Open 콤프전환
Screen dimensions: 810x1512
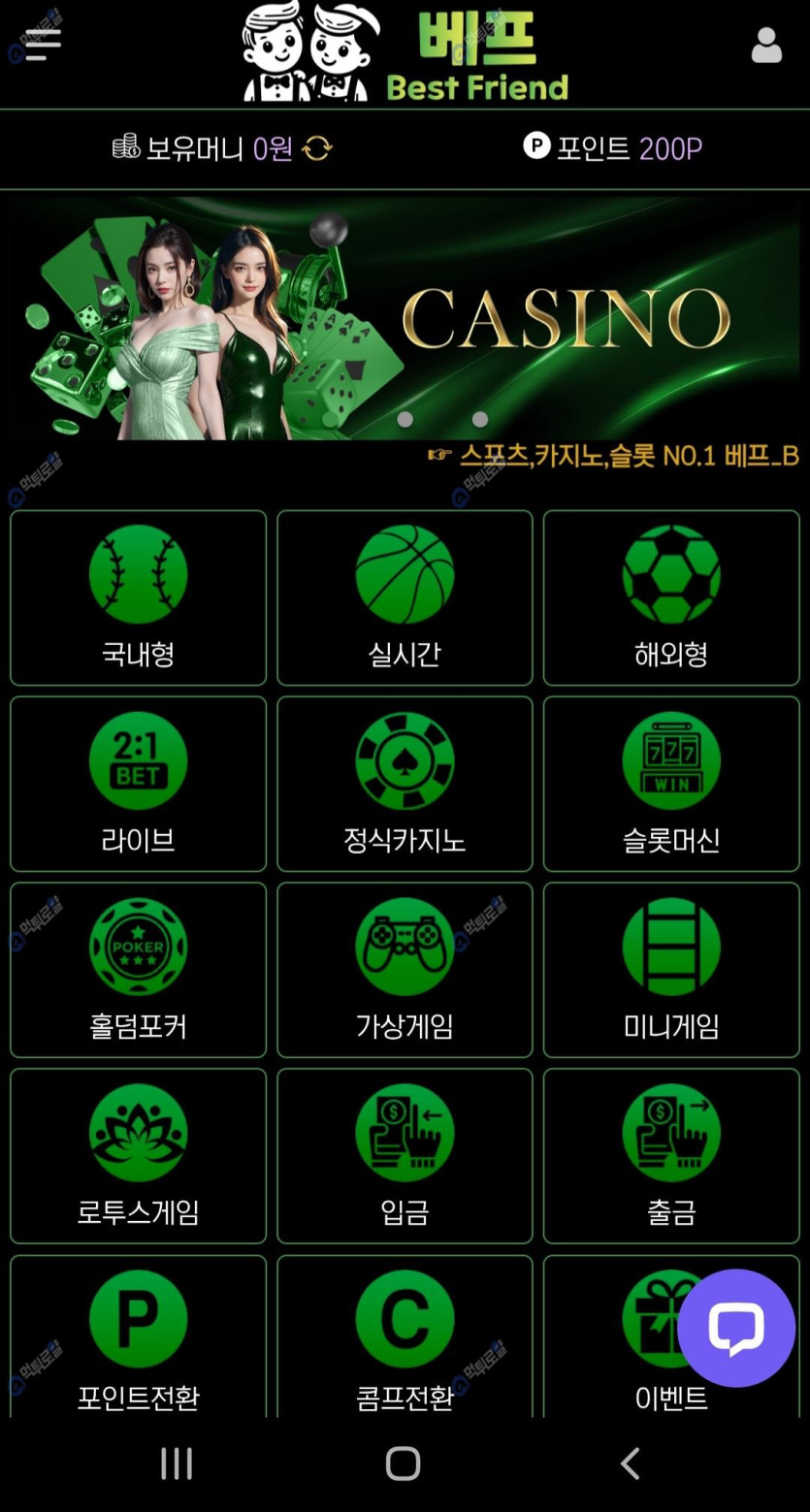point(405,1338)
